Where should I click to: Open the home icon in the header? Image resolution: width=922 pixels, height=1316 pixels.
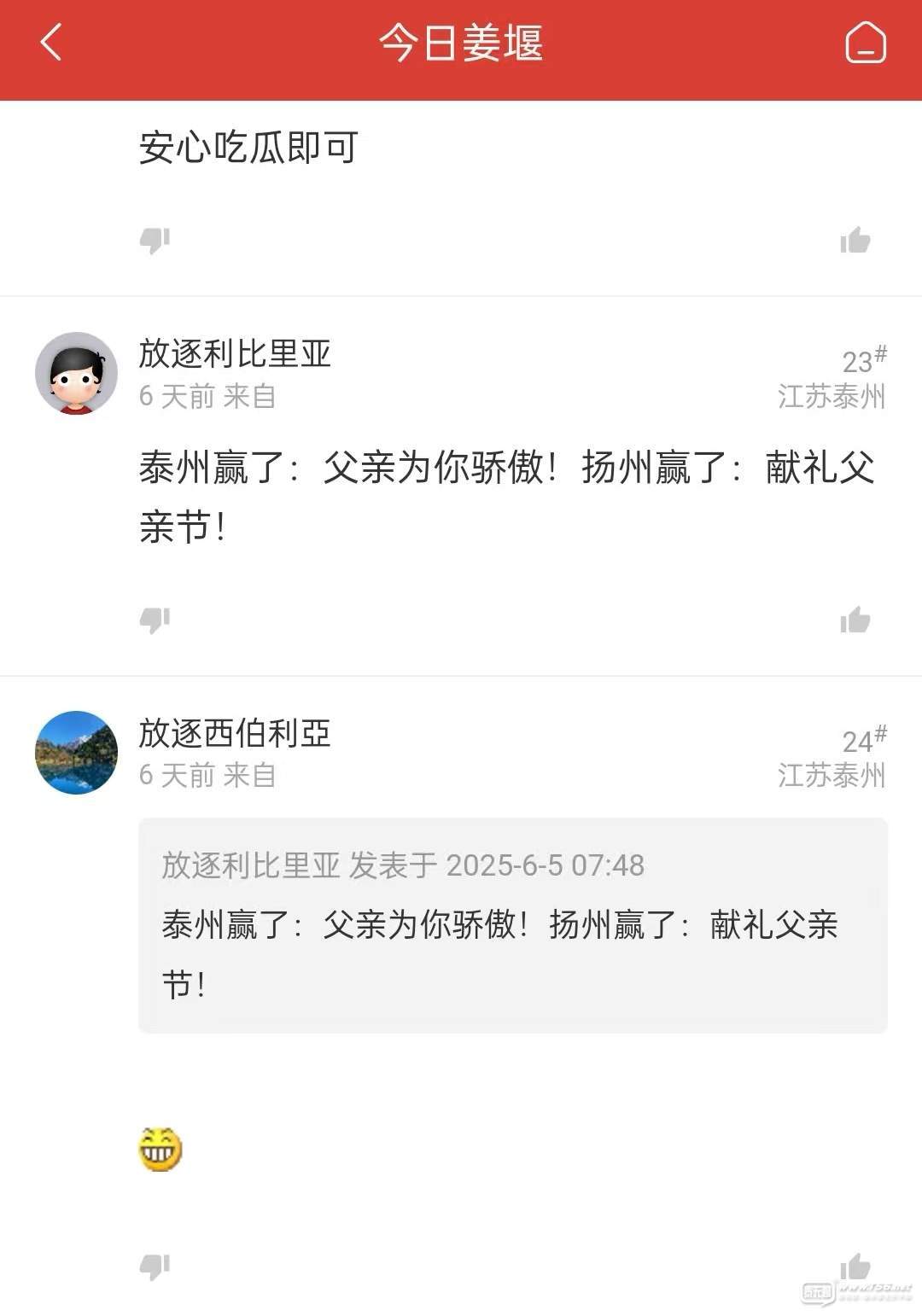tap(865, 43)
